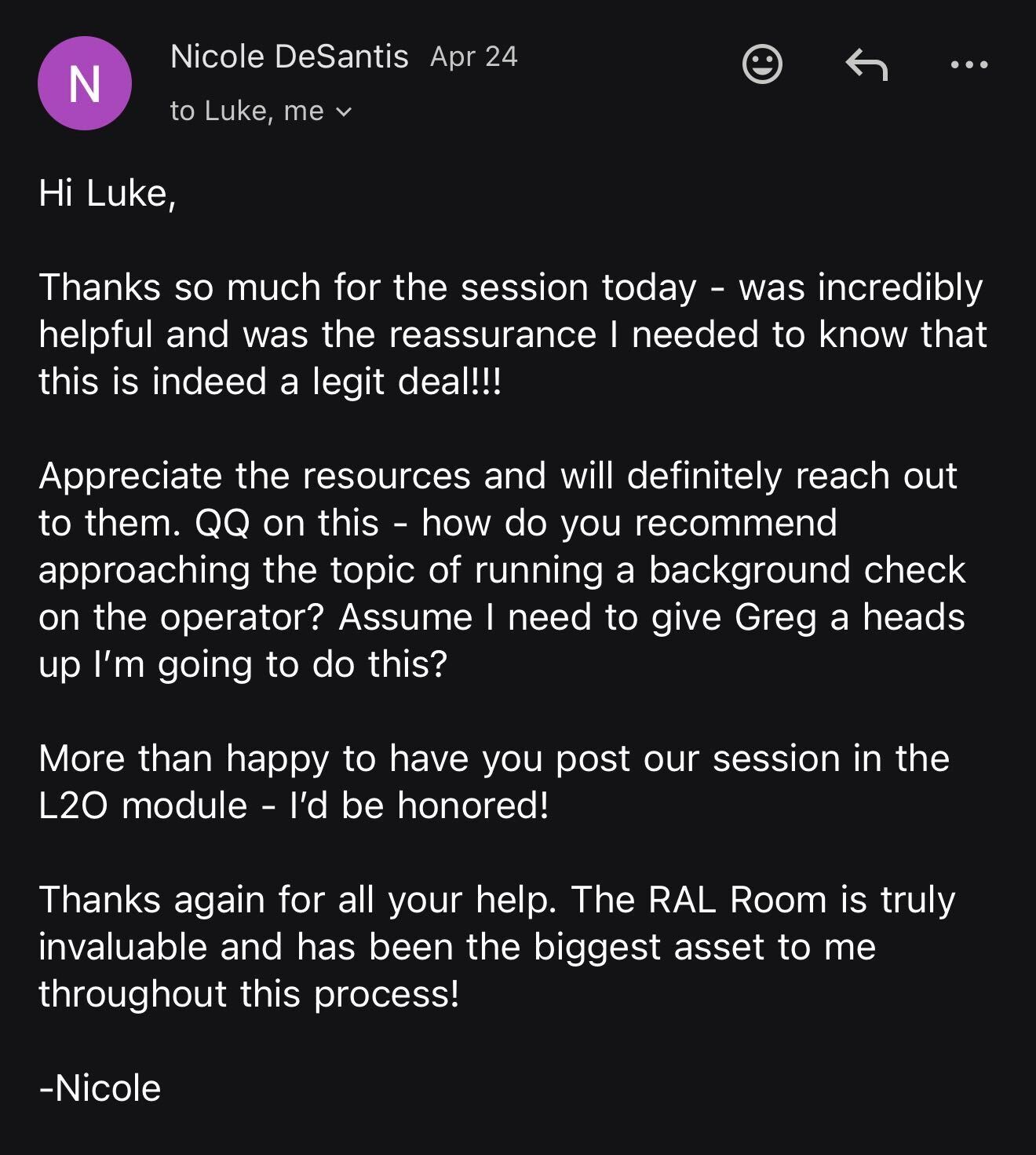Expand the 'to Luke, me' recipient details
1036x1155 pixels.
coord(261,111)
